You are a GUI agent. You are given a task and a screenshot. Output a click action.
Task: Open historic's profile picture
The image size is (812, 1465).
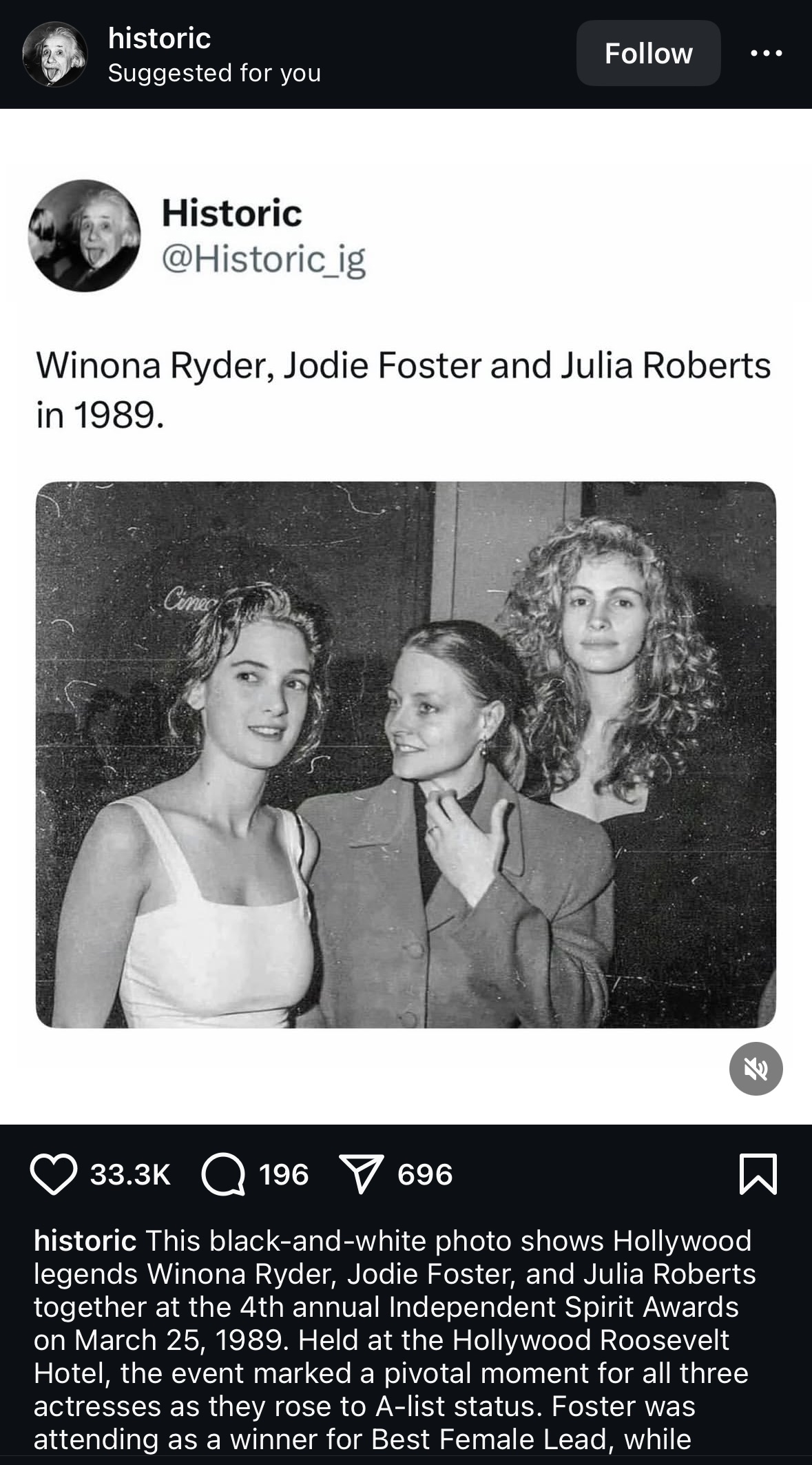click(55, 54)
